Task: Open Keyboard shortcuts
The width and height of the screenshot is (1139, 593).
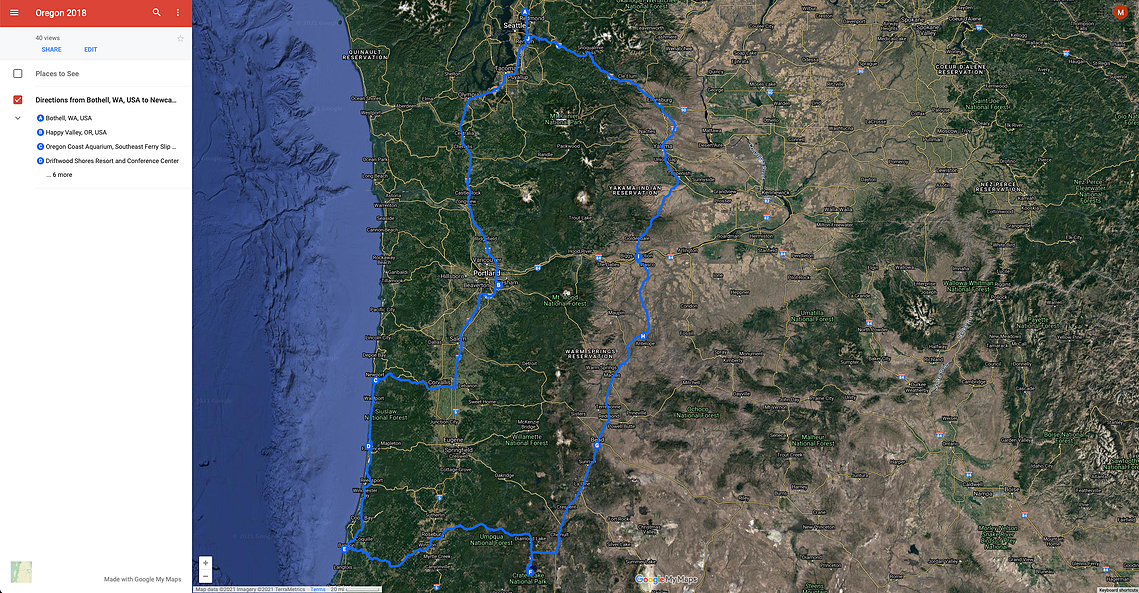Action: 1117,590
